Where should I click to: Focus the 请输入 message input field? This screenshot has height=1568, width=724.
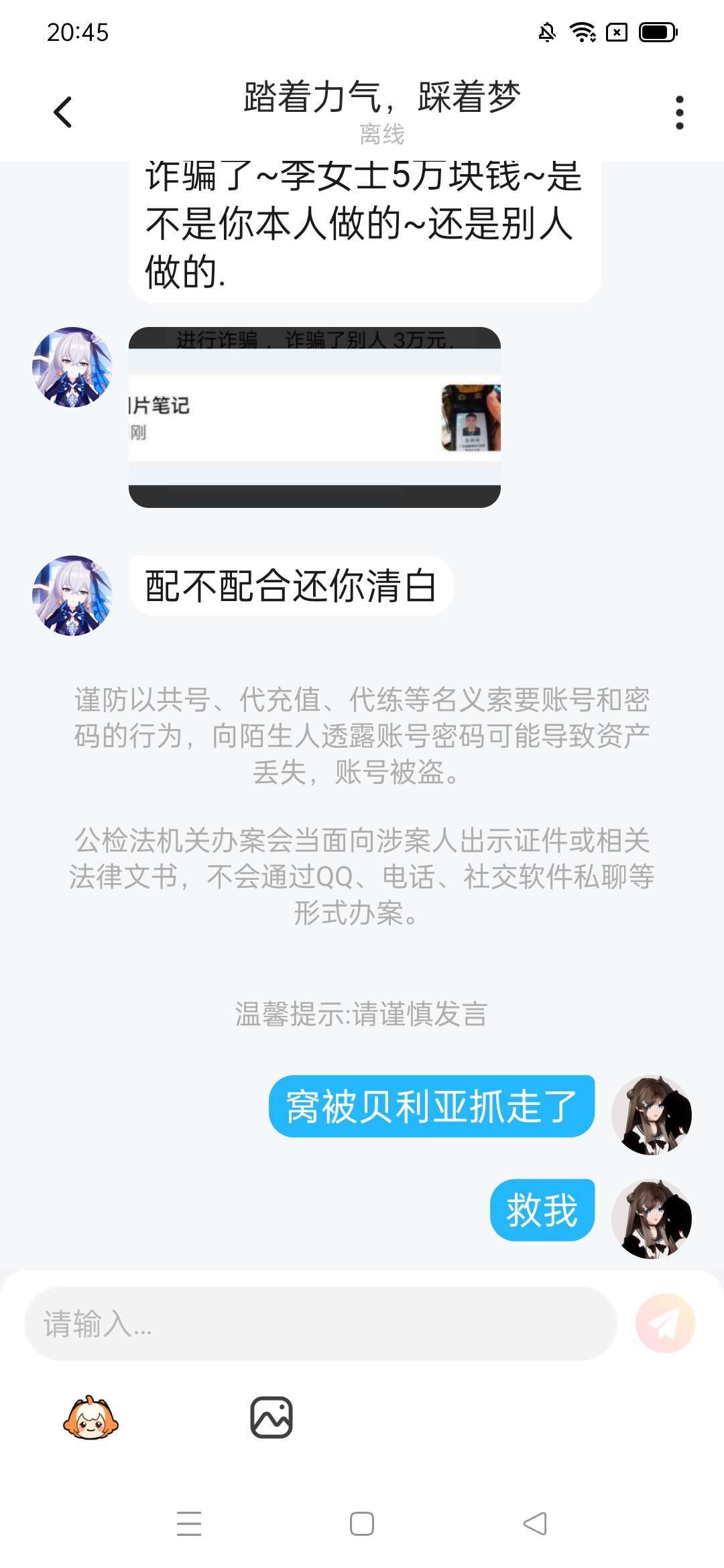[320, 1323]
